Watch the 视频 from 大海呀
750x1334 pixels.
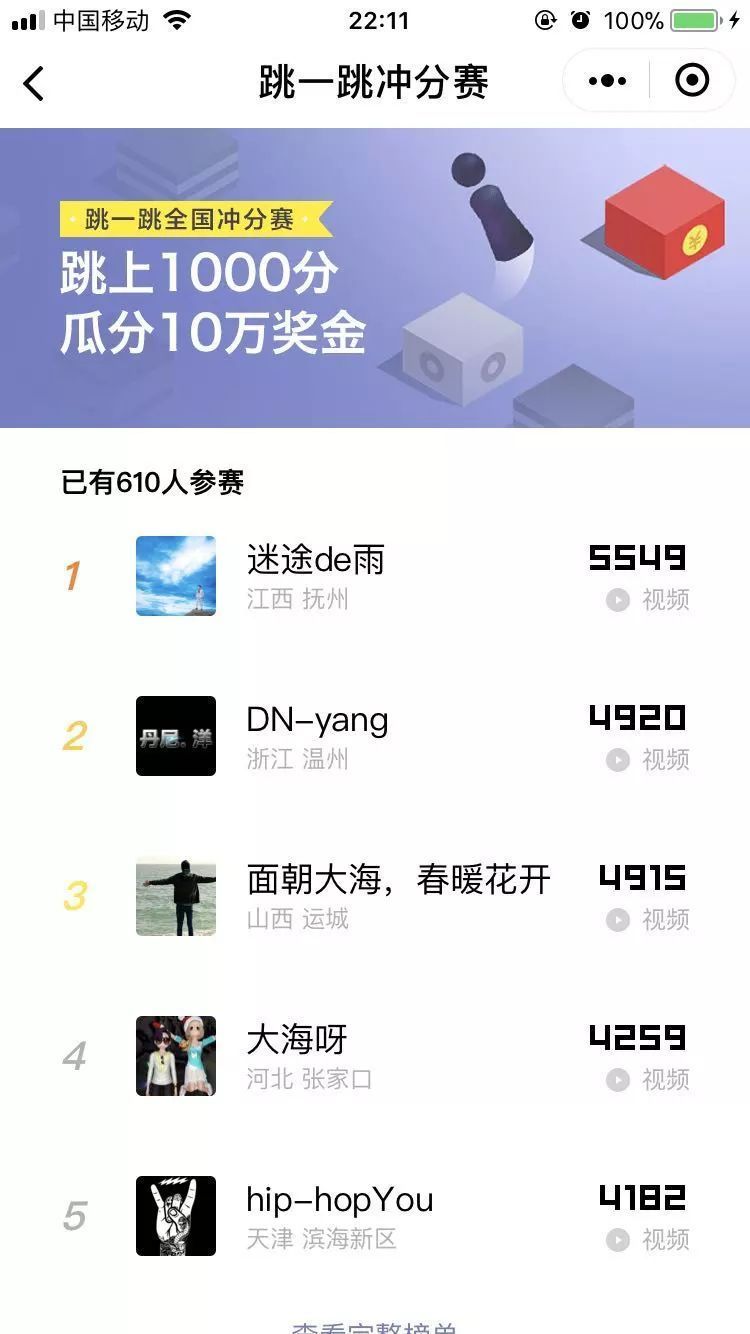pyautogui.click(x=648, y=1080)
